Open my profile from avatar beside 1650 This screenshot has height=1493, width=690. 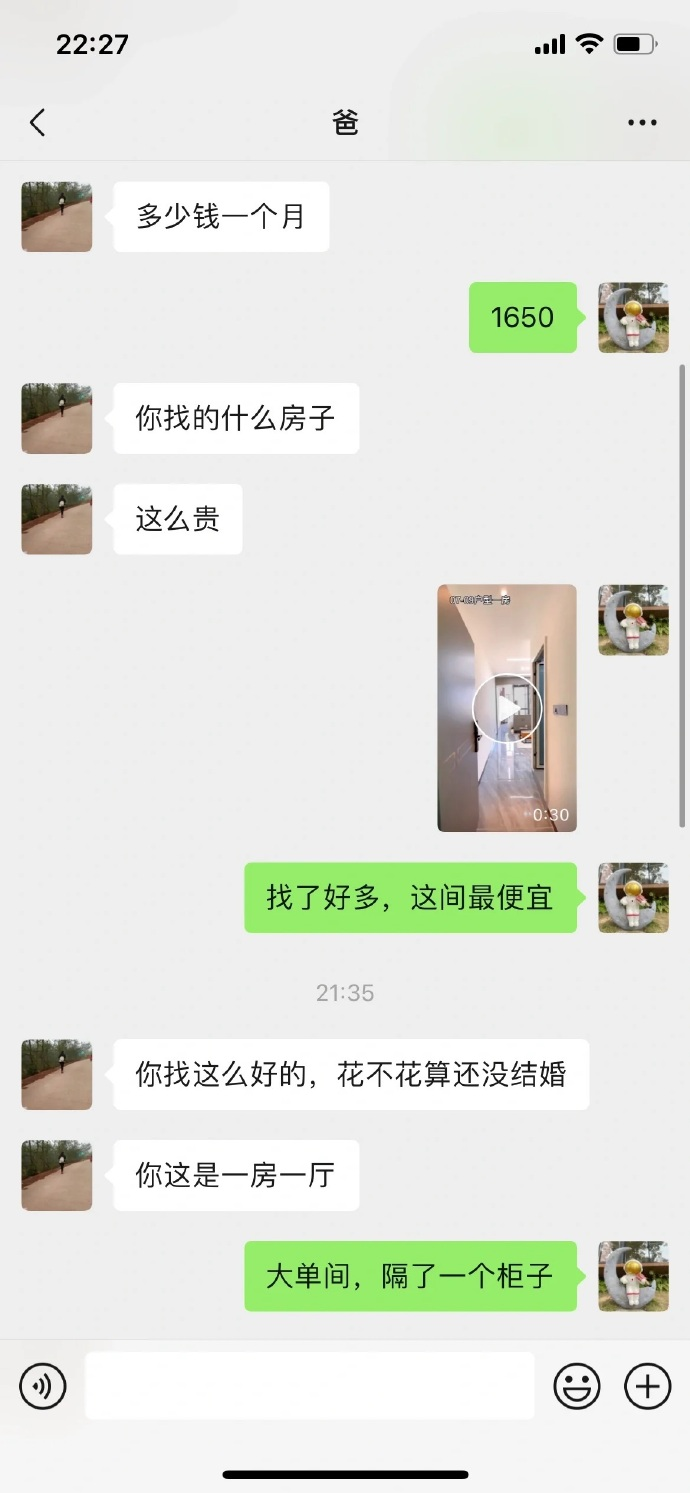click(633, 317)
